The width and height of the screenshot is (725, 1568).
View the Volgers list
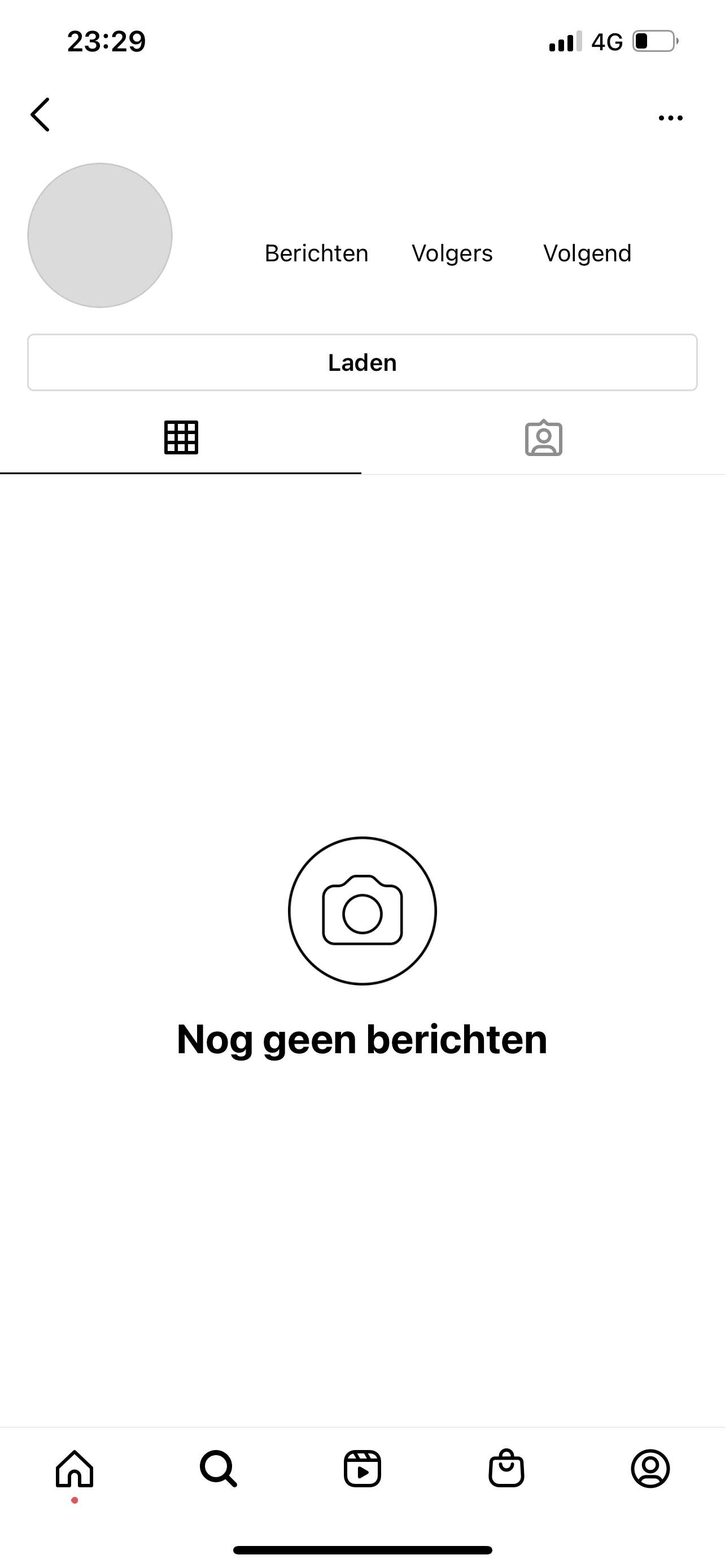452,253
